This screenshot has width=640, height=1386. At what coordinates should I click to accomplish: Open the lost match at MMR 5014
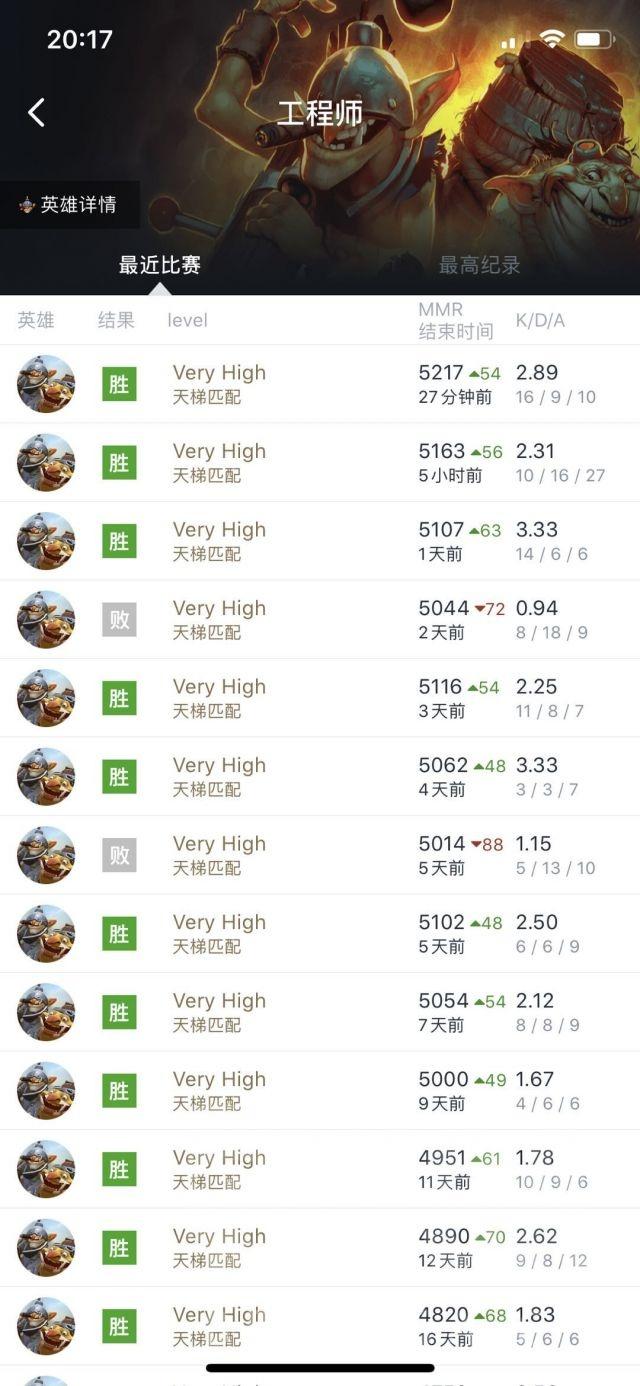click(320, 855)
